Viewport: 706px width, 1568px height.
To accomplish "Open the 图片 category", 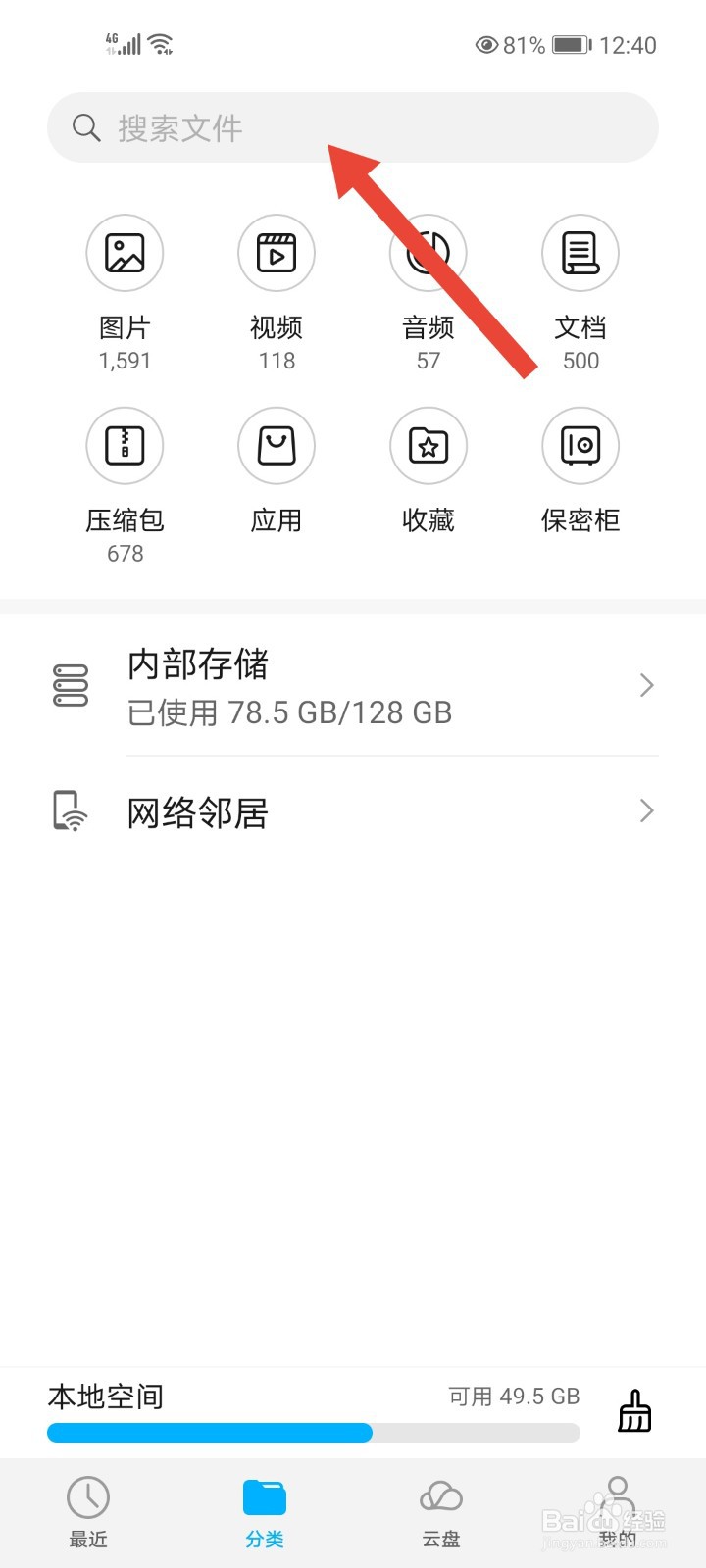I will coord(125,292).
